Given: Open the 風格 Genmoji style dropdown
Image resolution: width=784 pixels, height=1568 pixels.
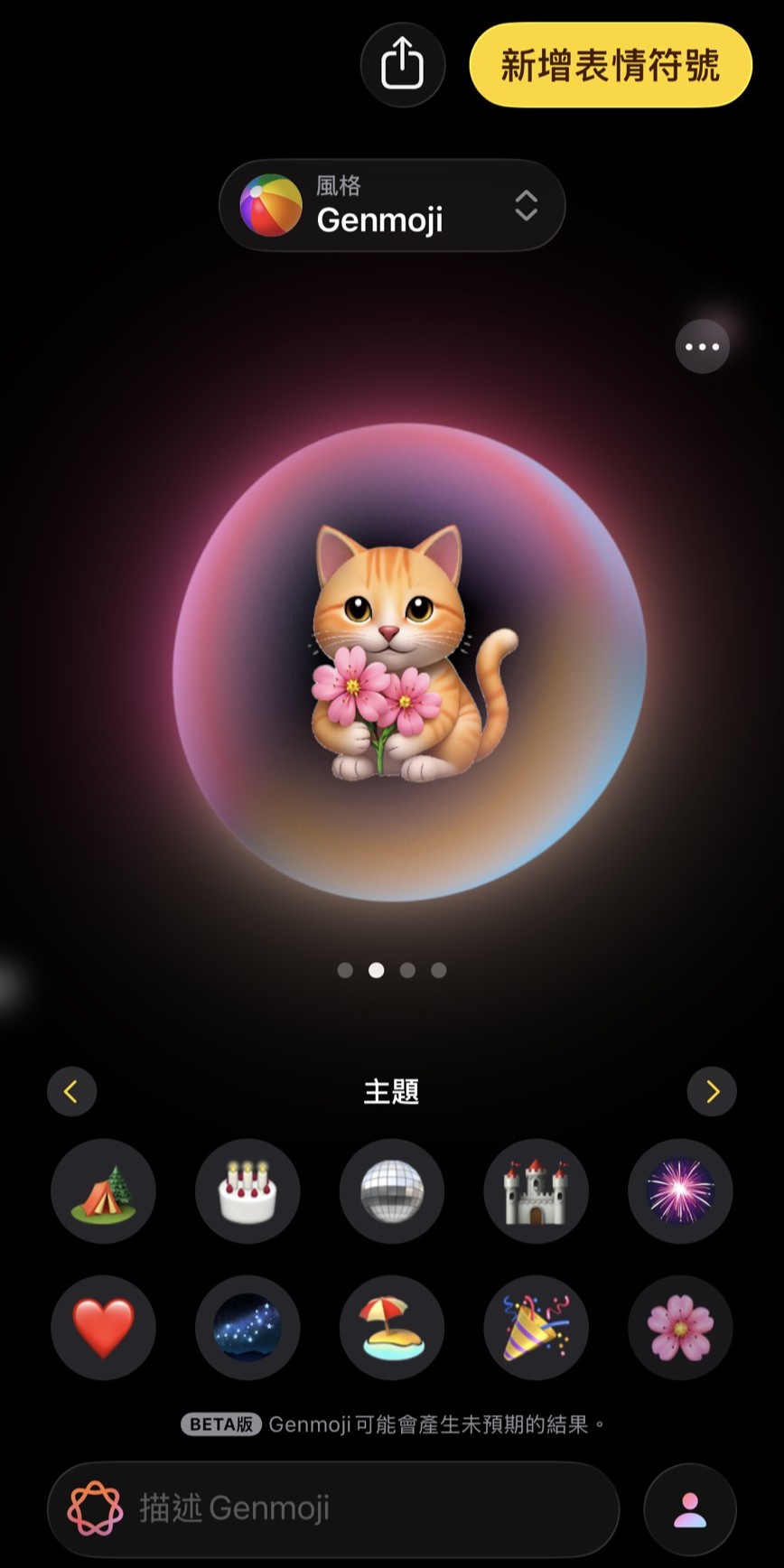Looking at the screenshot, I should tap(392, 205).
